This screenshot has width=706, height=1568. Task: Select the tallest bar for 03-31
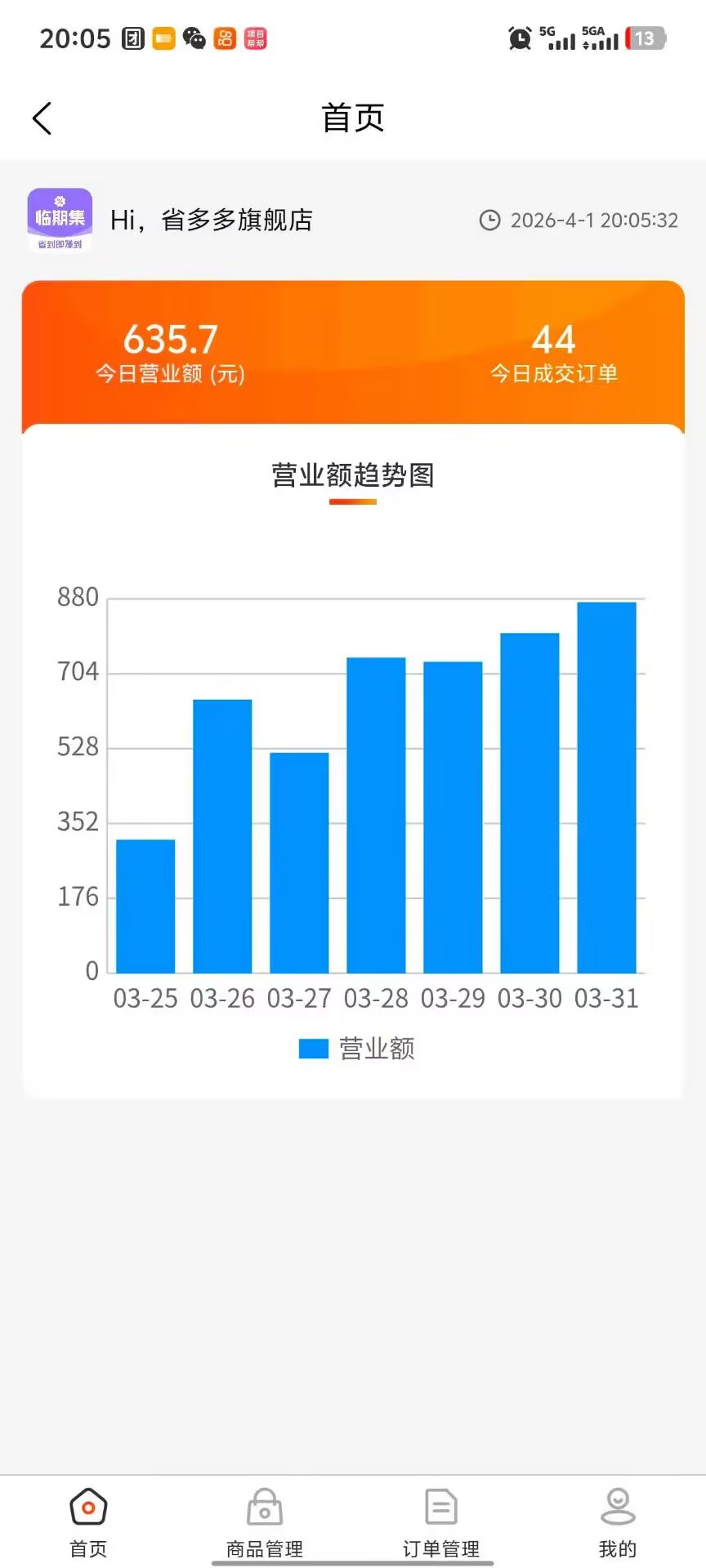(x=607, y=784)
